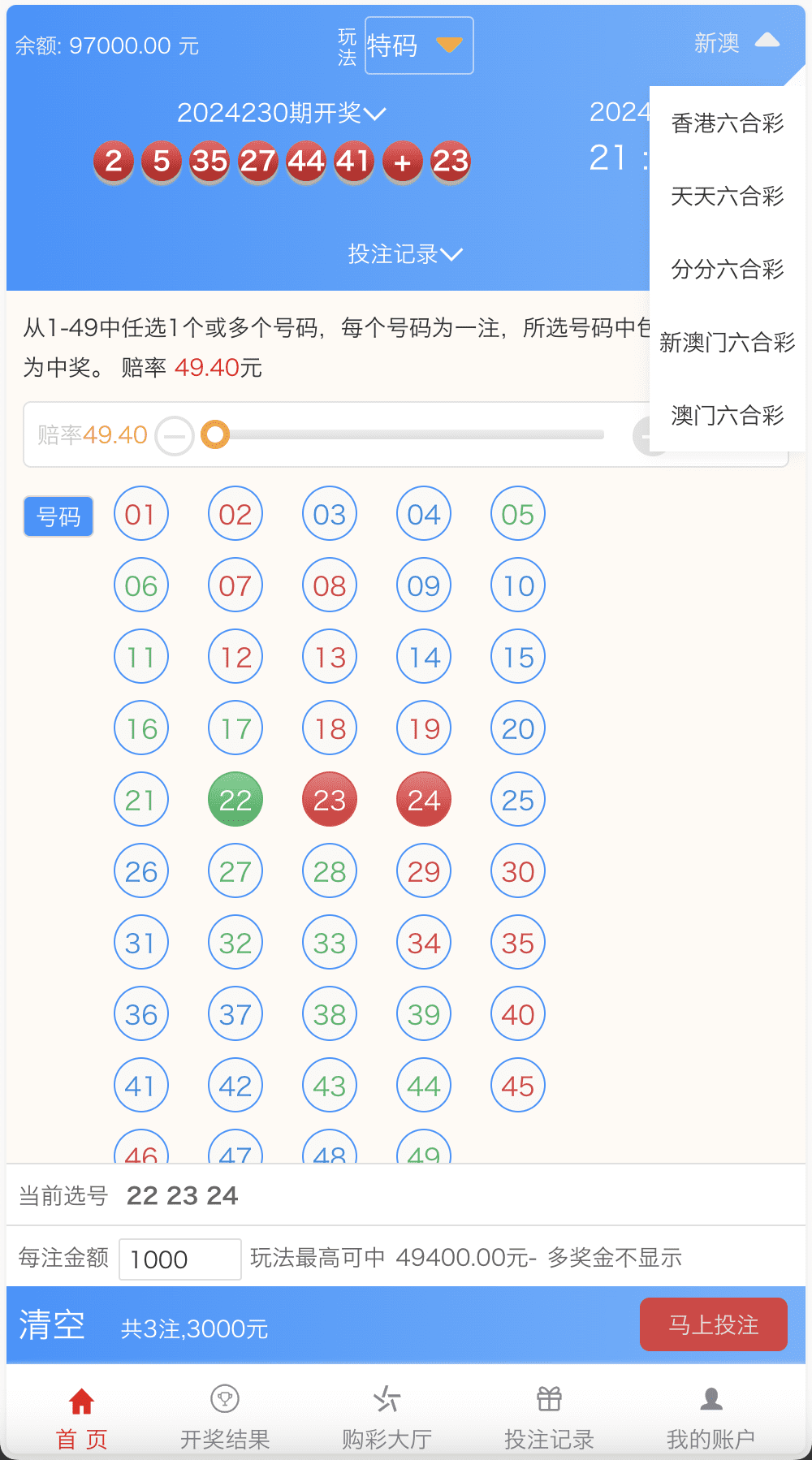
Task: Open 我的账户 tab
Action: (x=711, y=1417)
